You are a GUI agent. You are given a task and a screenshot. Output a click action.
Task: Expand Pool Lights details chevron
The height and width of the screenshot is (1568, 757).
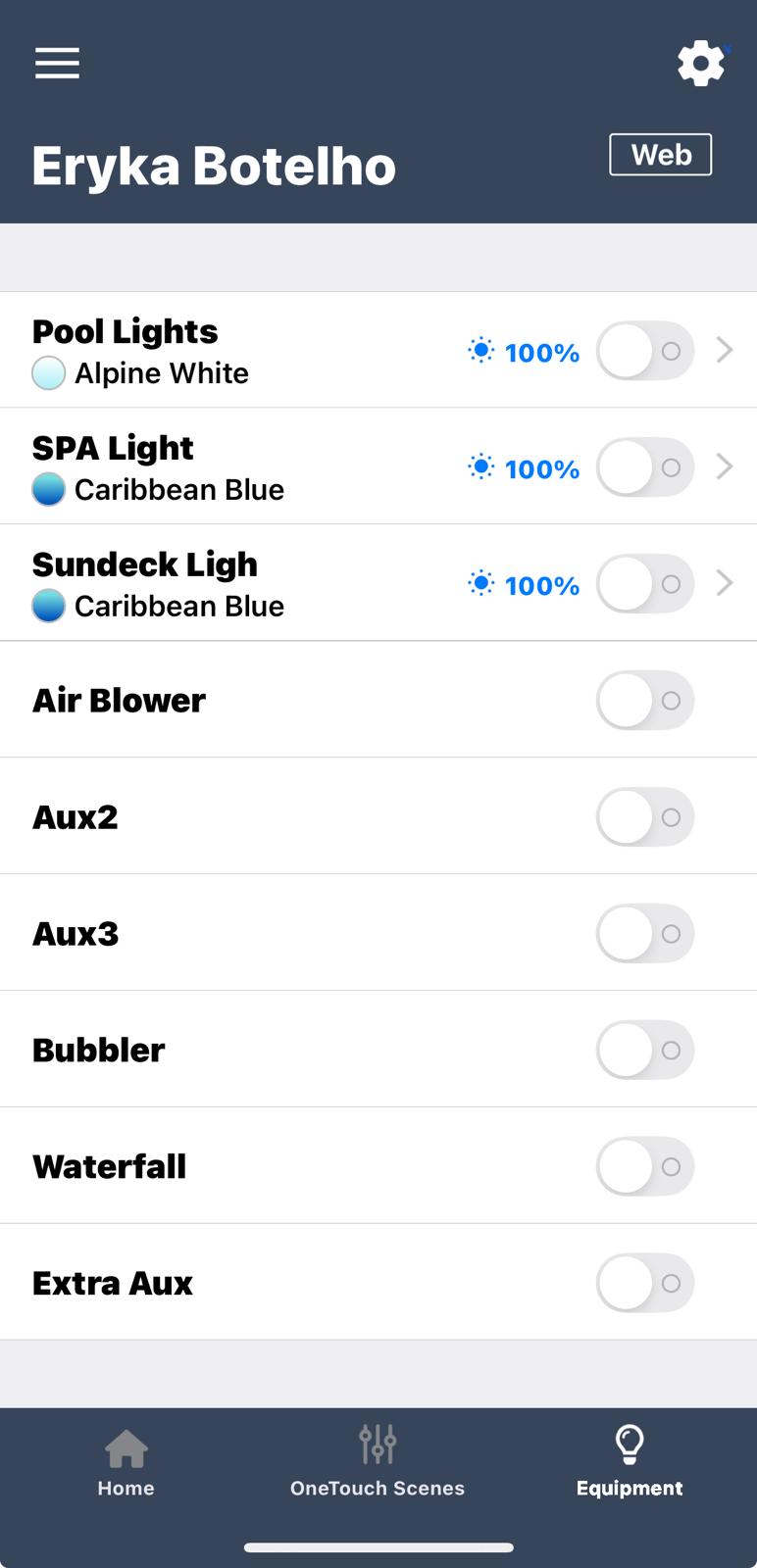(725, 350)
